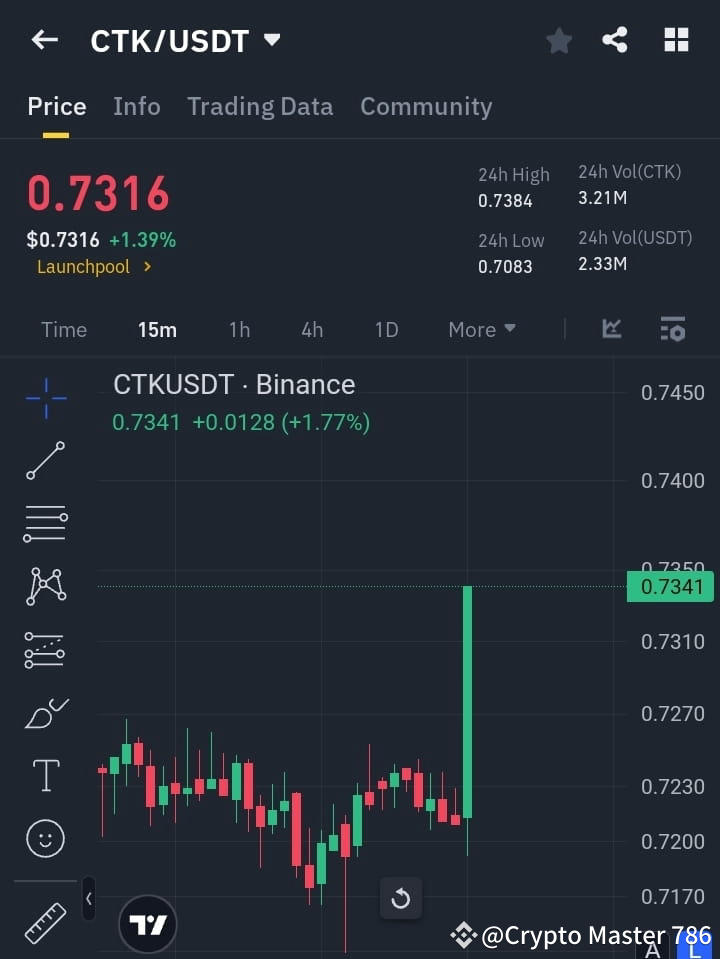The width and height of the screenshot is (720, 959).
Task: Open the indicators panel icon
Action: pos(611,329)
